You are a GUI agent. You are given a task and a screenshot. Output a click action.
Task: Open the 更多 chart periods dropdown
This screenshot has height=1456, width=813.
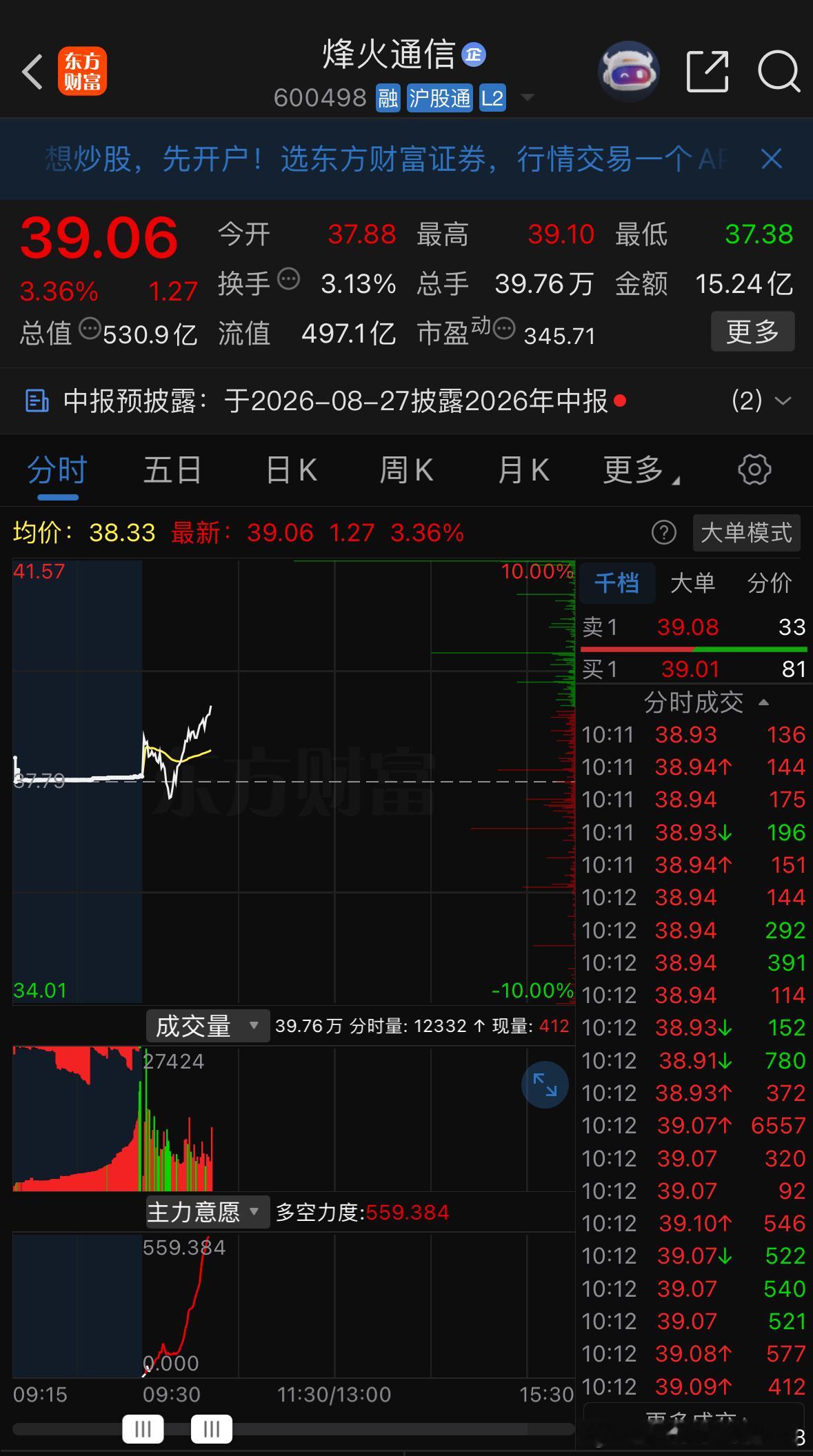click(641, 470)
